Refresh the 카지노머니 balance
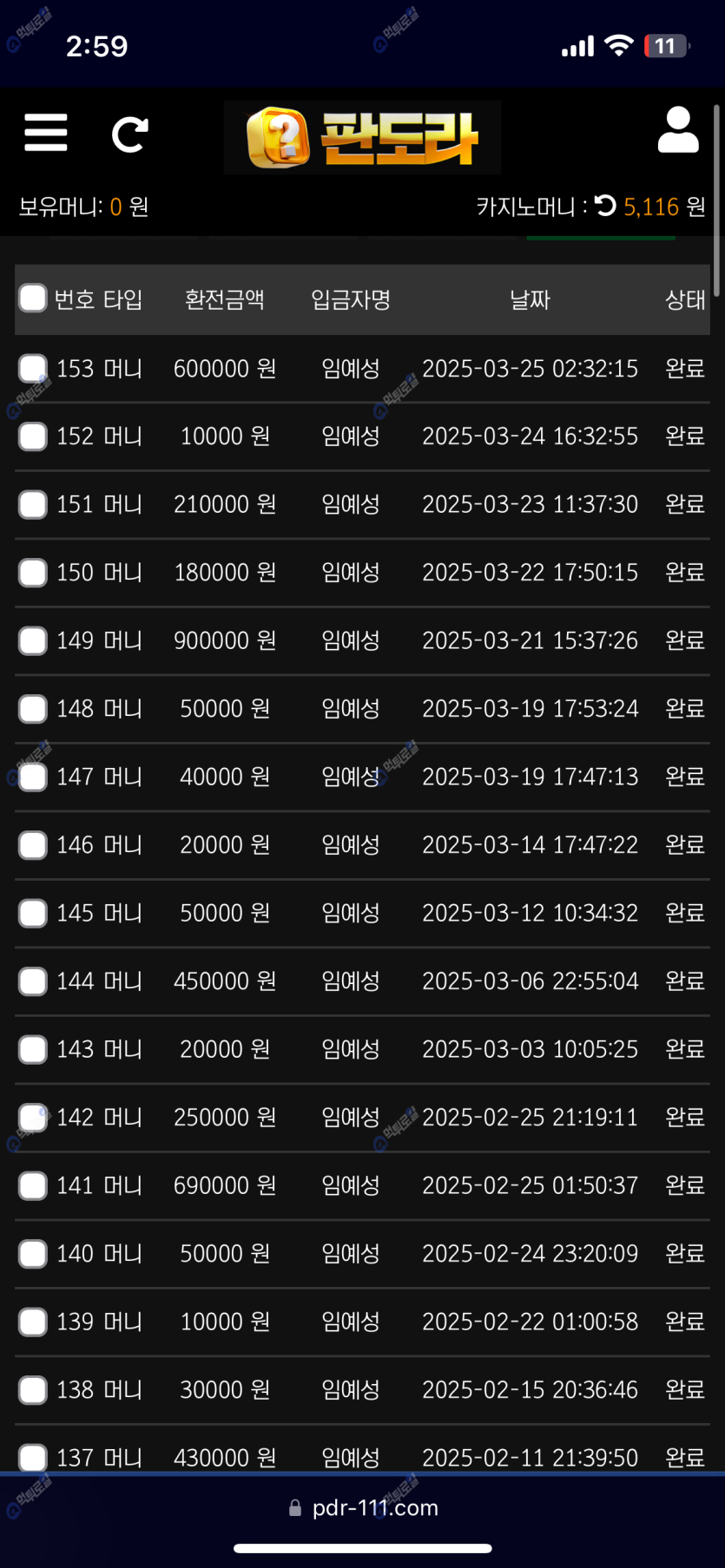This screenshot has height=1568, width=725. click(606, 206)
